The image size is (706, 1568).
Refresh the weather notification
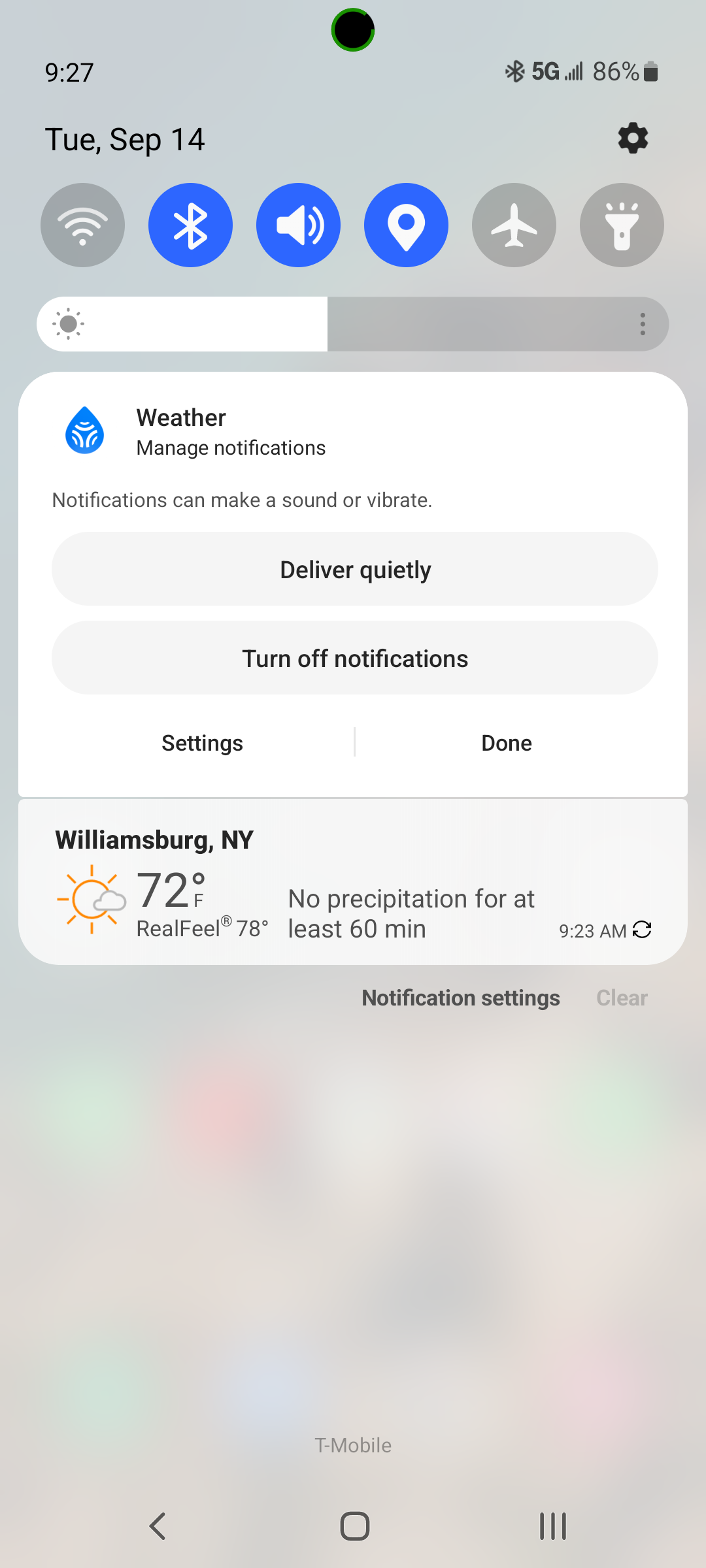tap(643, 930)
